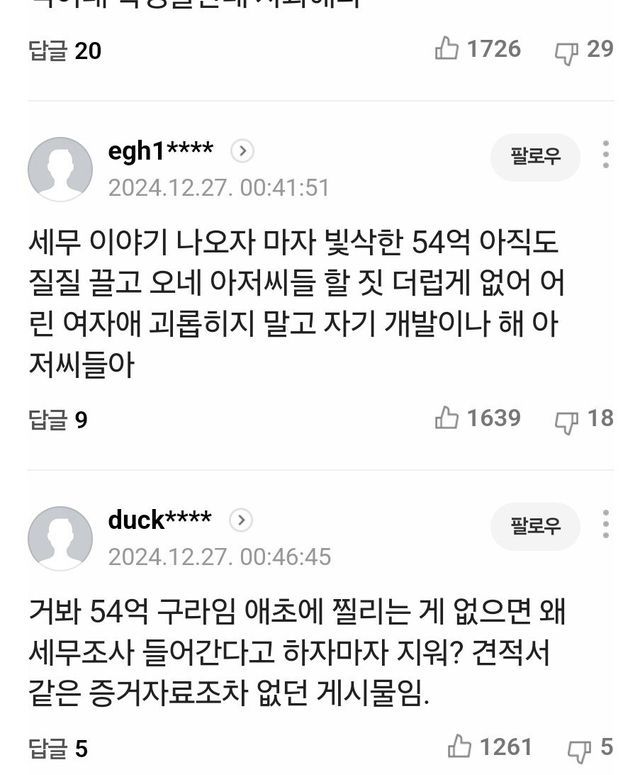
Task: Tap duck**** profile avatar
Action: pyautogui.click(x=60, y=538)
